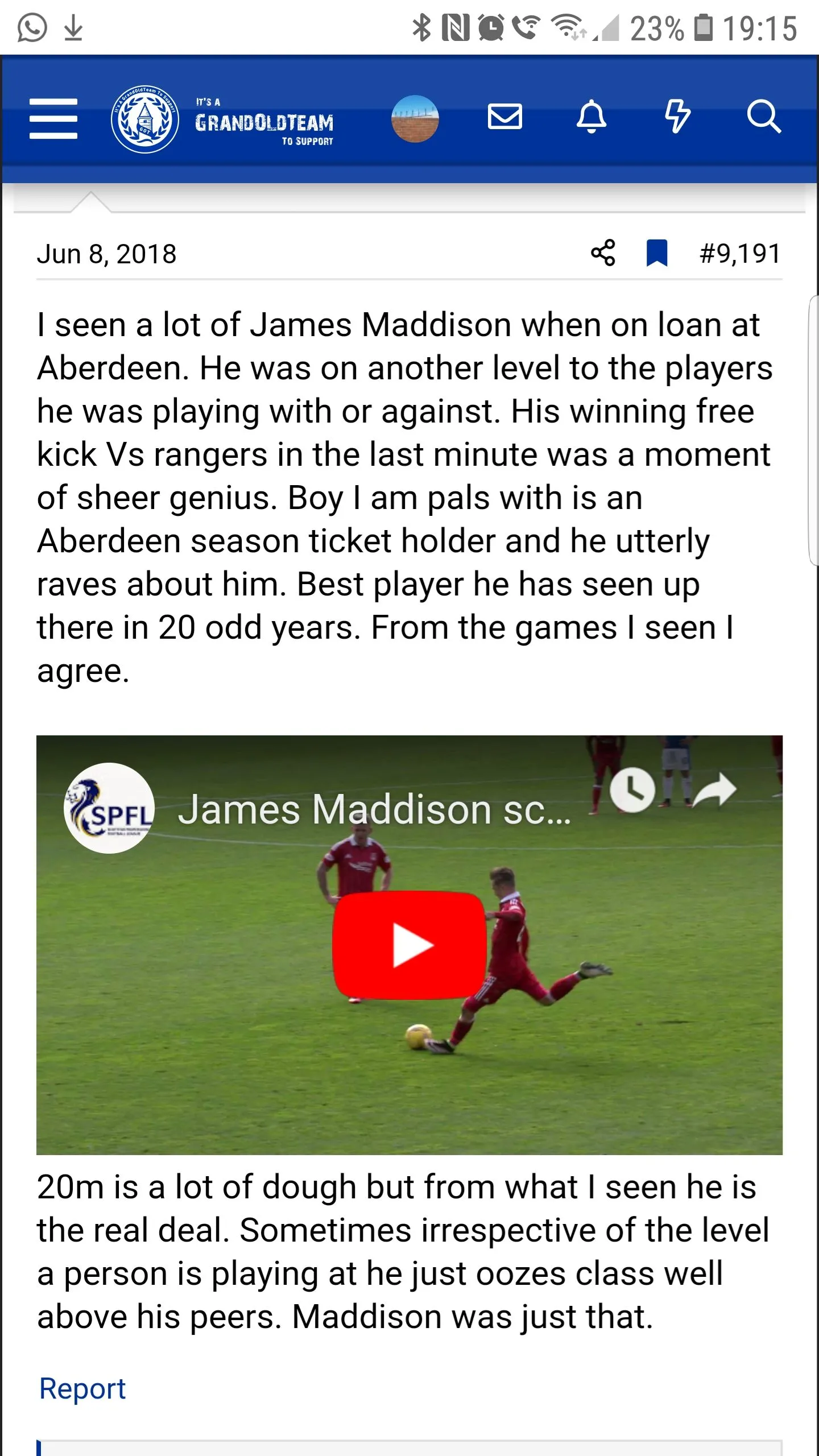Open the hamburger navigation menu
Viewport: 819px width, 1456px height.
point(53,118)
